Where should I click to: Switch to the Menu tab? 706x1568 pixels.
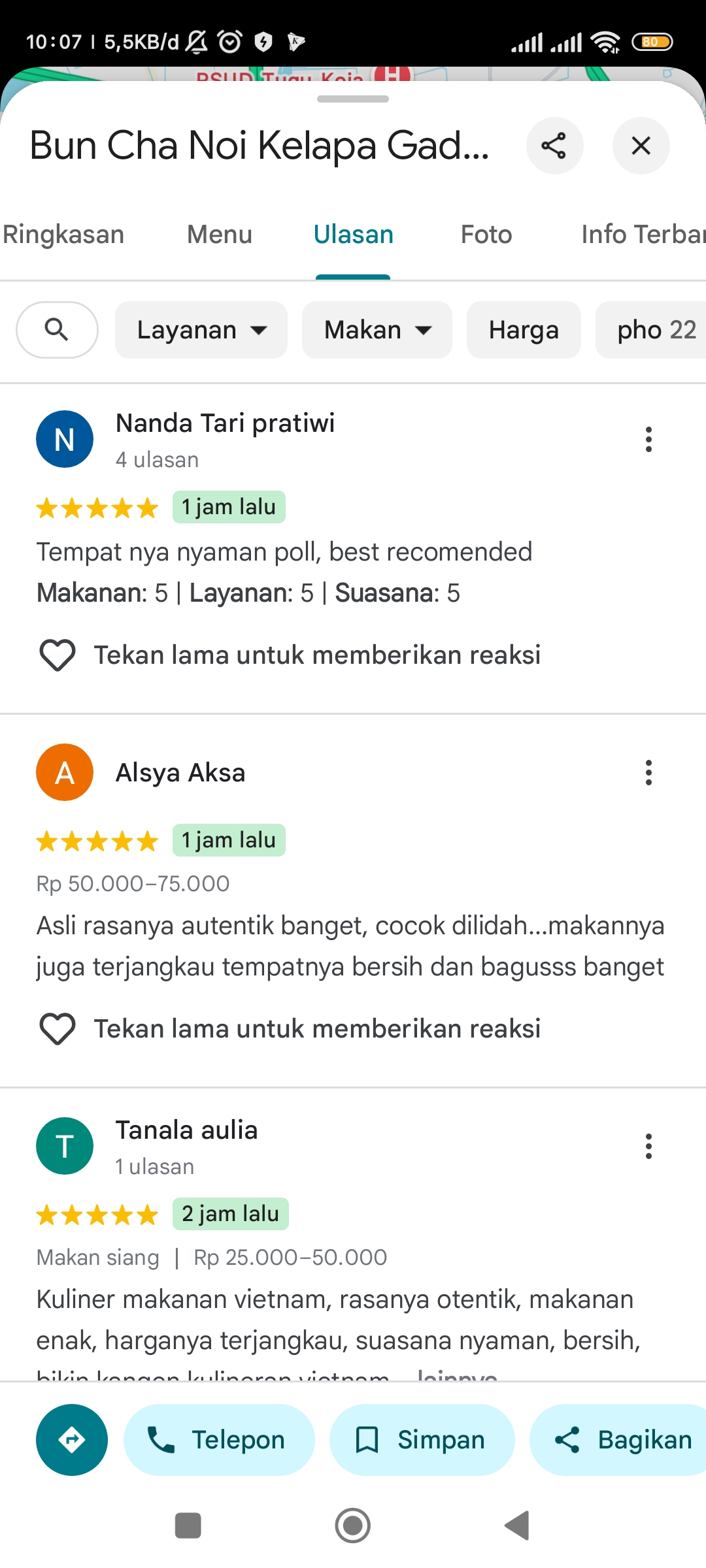tap(220, 235)
